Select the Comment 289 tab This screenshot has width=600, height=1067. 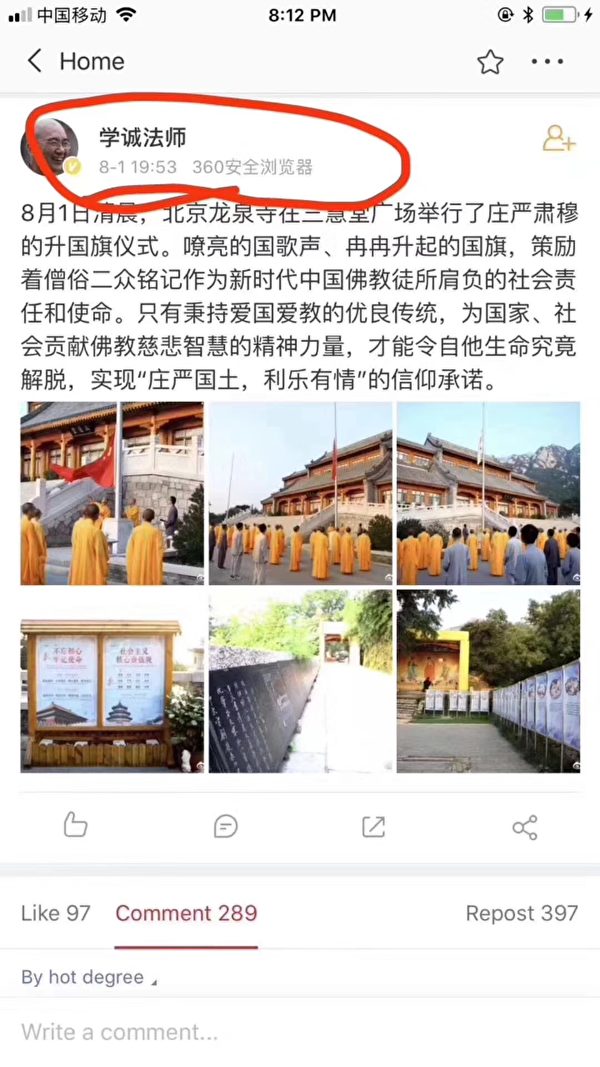coord(186,913)
